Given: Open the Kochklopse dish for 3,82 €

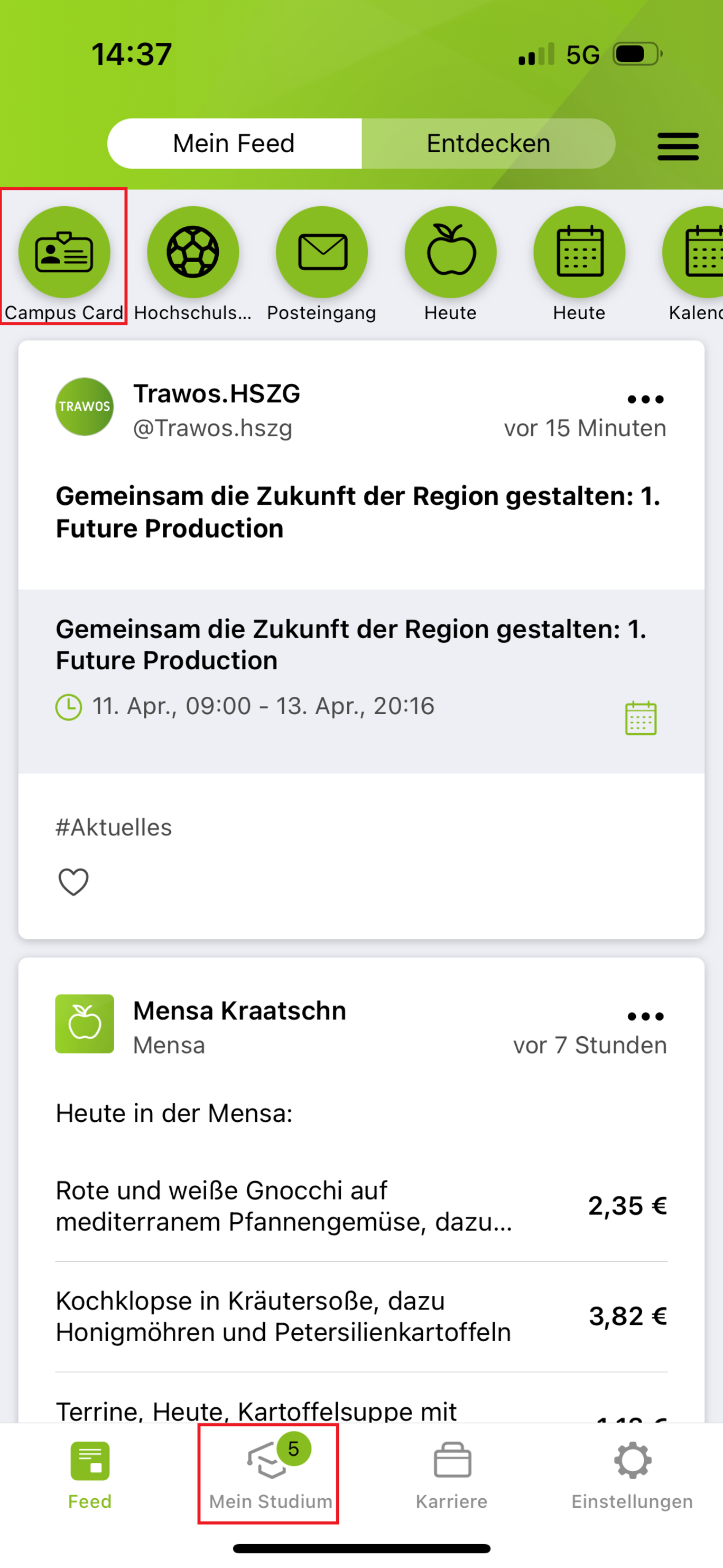Looking at the screenshot, I should [x=361, y=1316].
